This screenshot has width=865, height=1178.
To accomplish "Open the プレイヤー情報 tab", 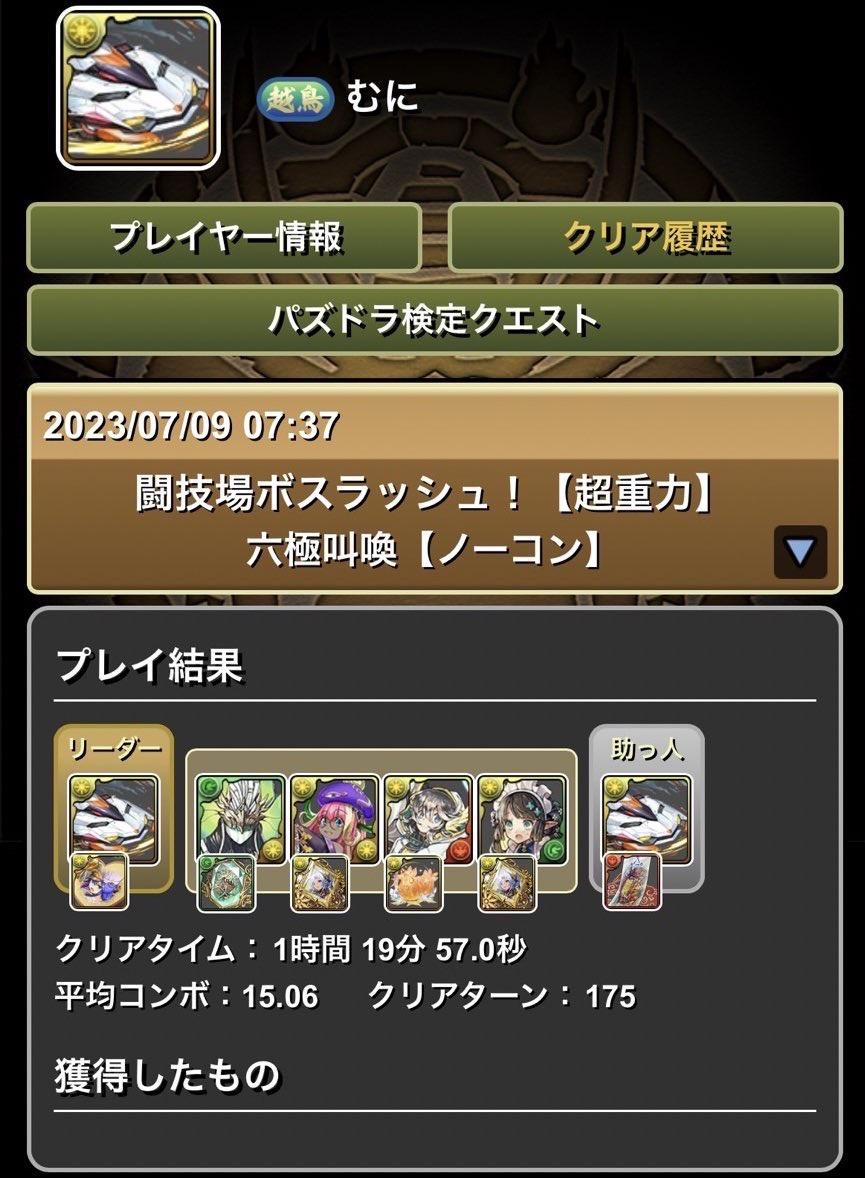I will point(224,238).
